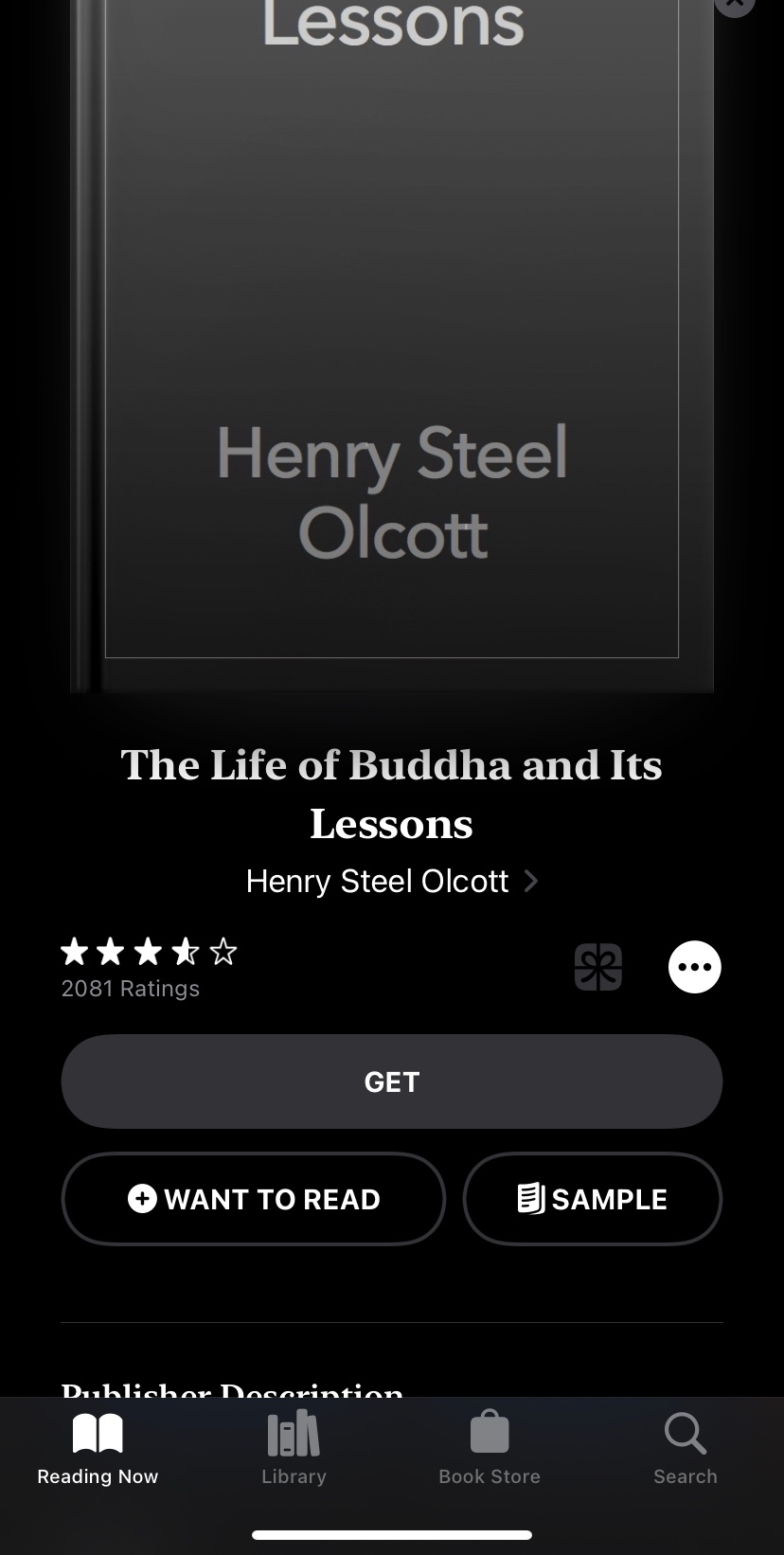The height and width of the screenshot is (1555, 784).
Task: Tap GET to download the book
Action: (x=392, y=1081)
